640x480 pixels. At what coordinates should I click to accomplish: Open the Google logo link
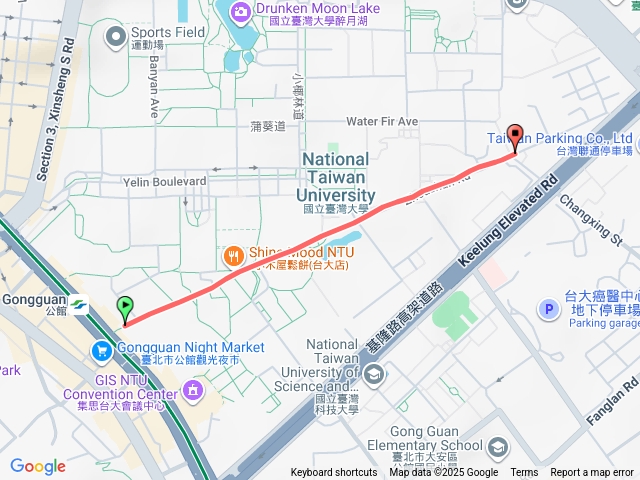tap(38, 466)
